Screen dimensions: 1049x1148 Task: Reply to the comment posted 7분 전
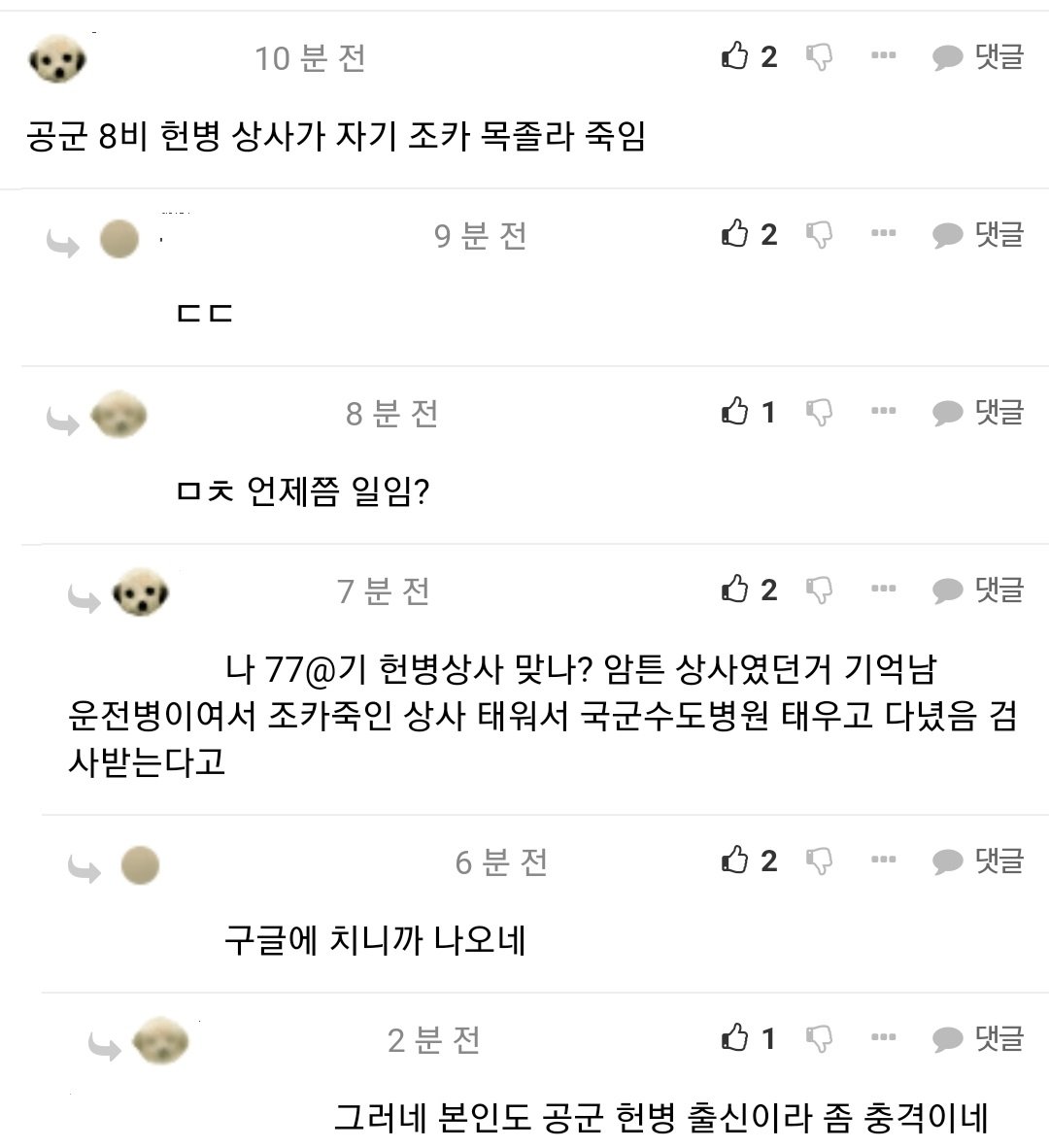(x=978, y=590)
